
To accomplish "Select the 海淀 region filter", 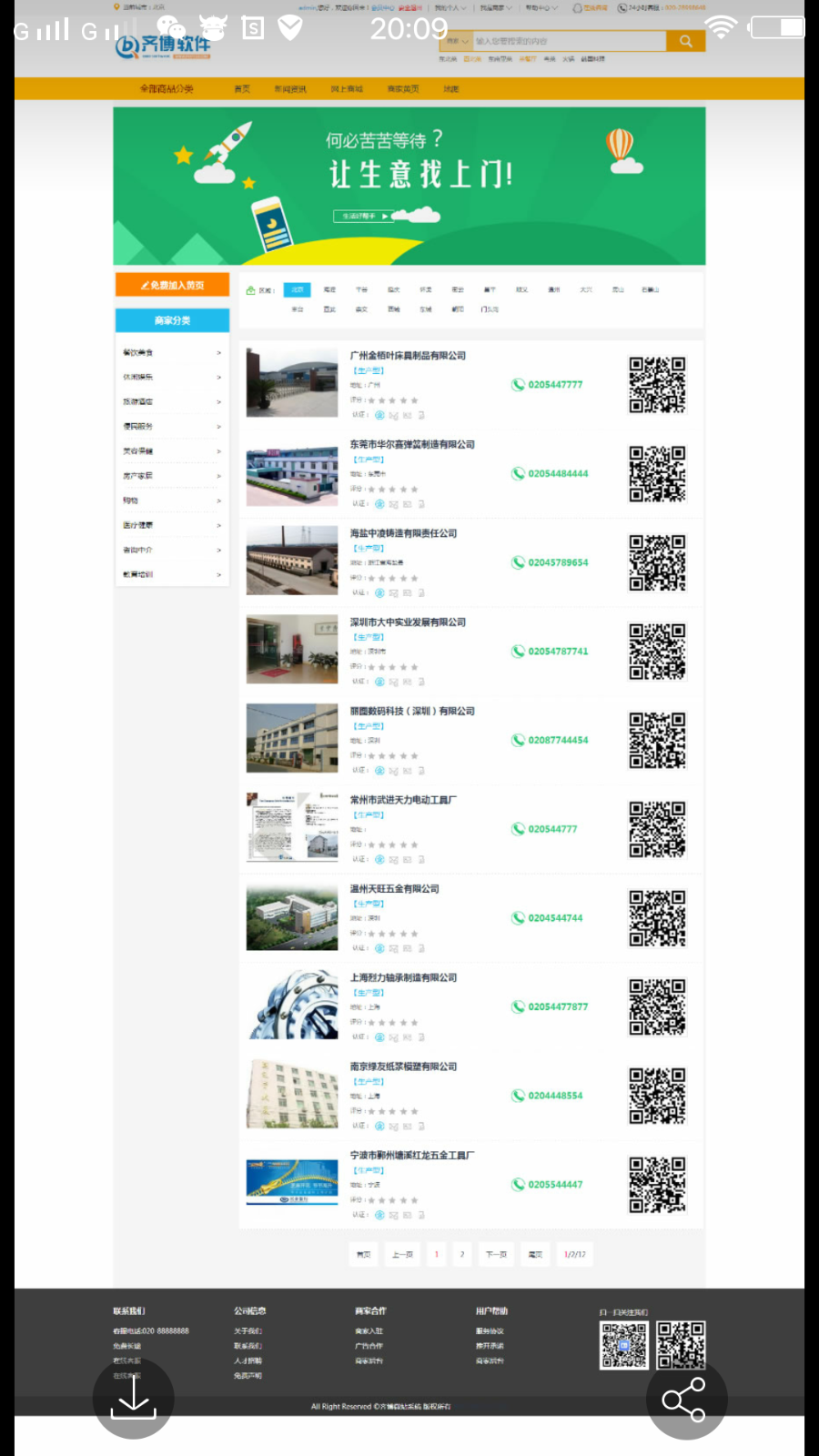I will click(329, 289).
